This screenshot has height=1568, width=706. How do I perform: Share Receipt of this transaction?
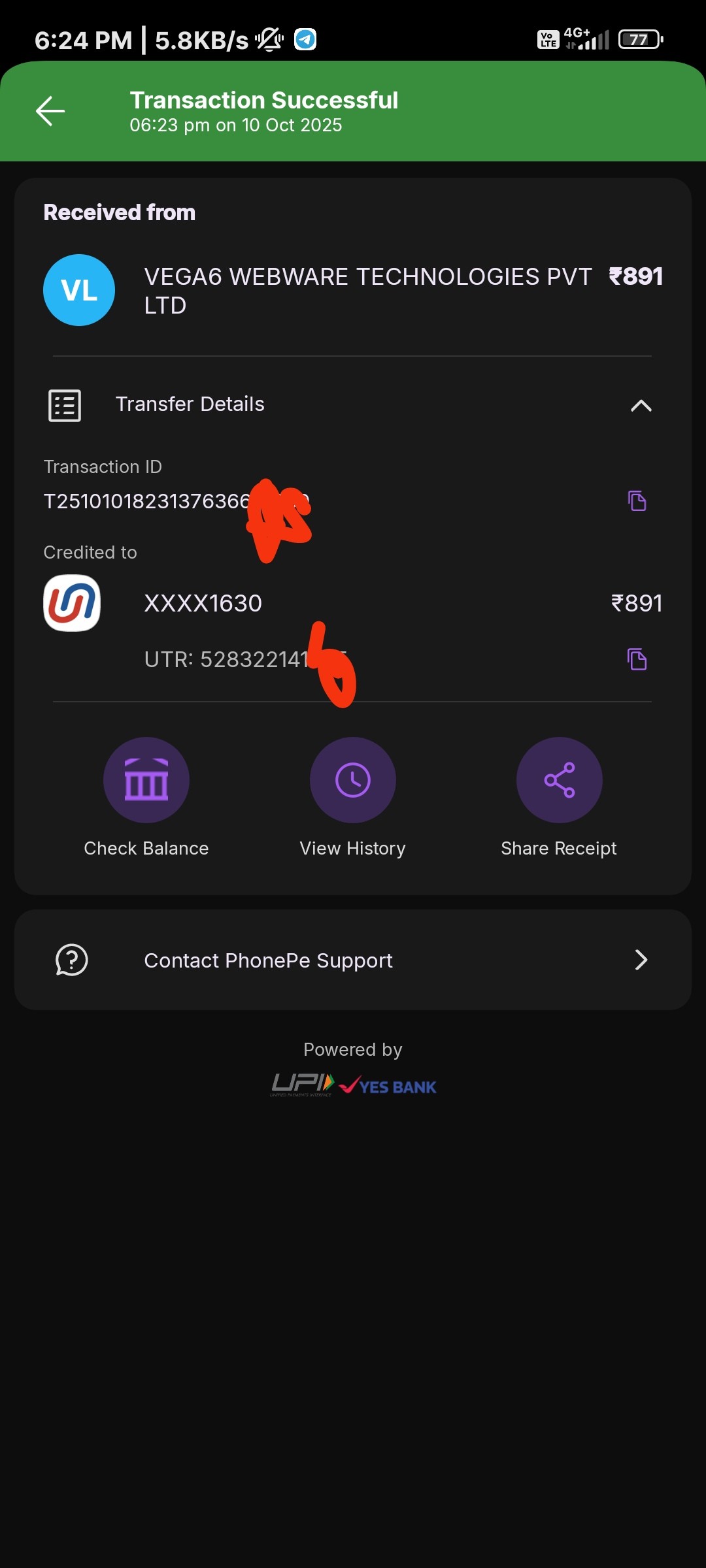pos(559,780)
